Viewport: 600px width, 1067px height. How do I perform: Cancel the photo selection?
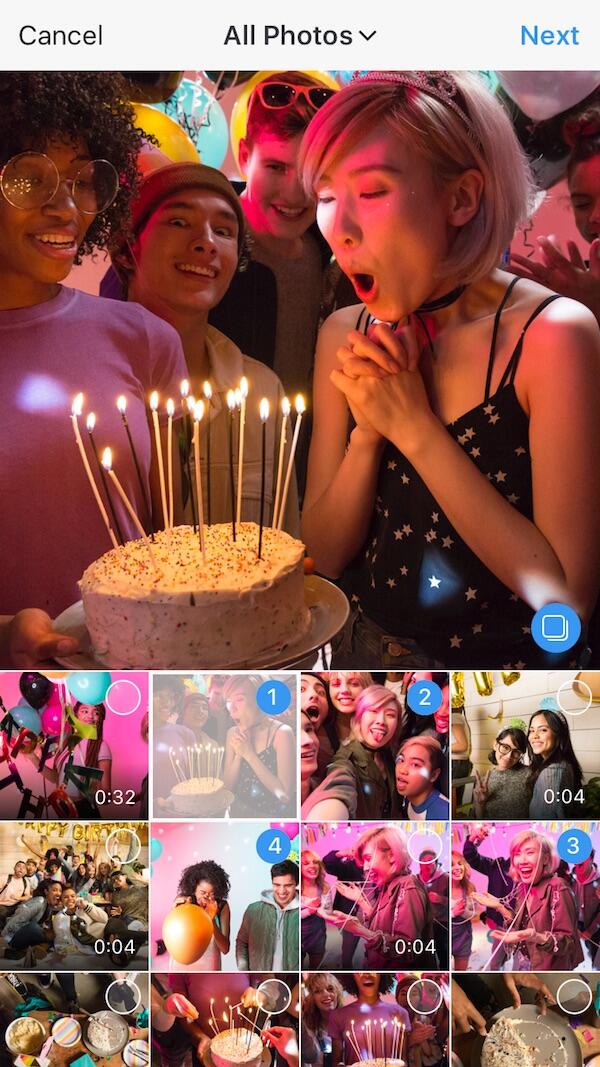[x=60, y=36]
